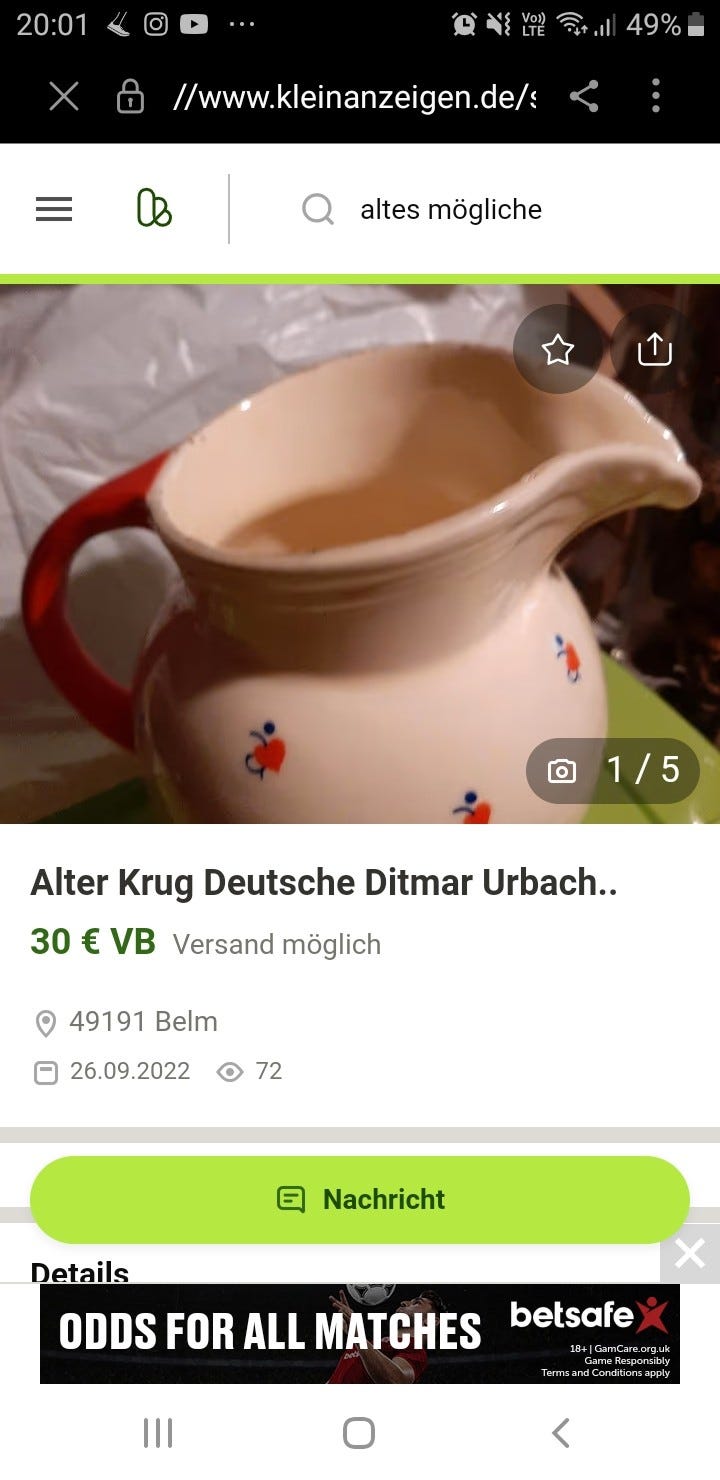Open the photo gallery camera icon
This screenshot has width=720, height=1480.
(x=563, y=771)
